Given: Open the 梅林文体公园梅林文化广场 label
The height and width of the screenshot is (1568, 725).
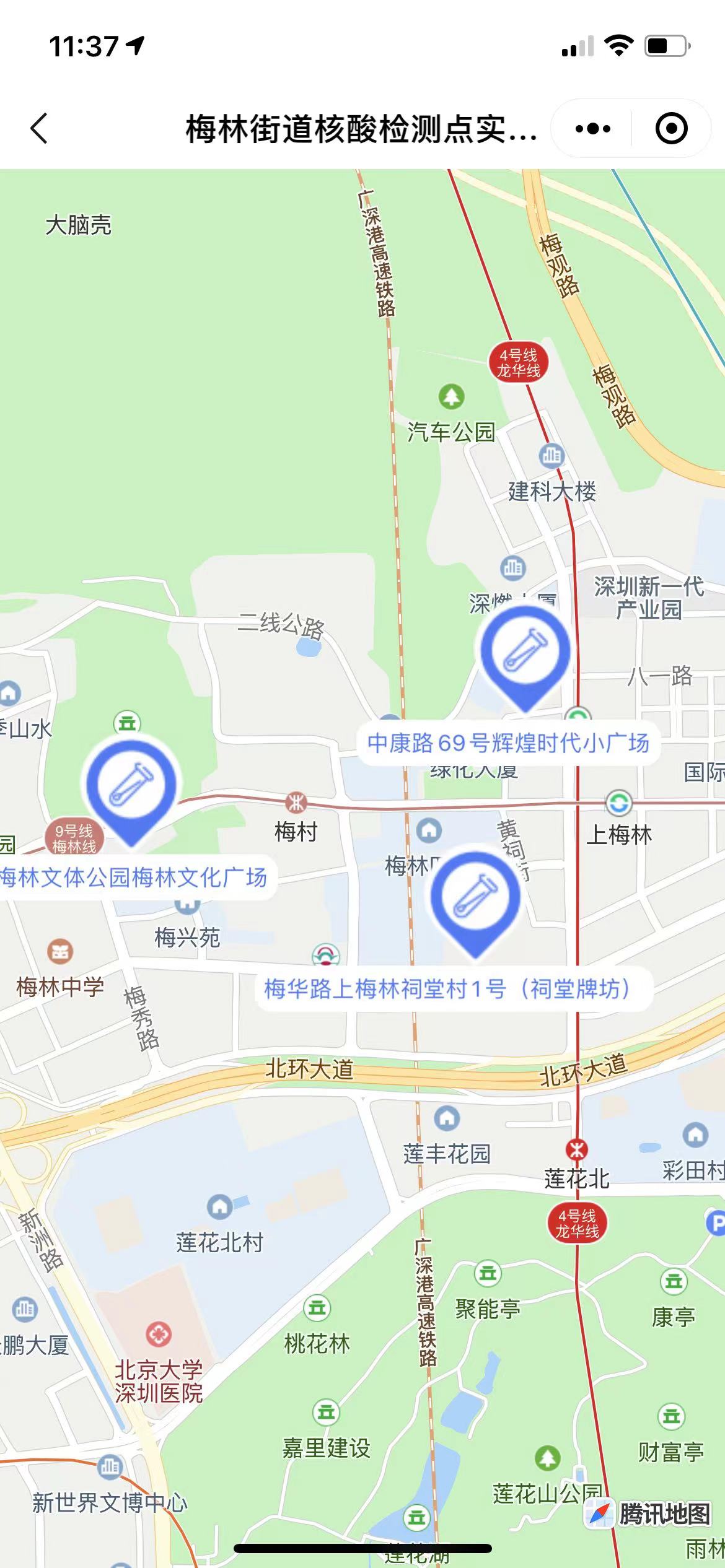Looking at the screenshot, I should [x=133, y=878].
